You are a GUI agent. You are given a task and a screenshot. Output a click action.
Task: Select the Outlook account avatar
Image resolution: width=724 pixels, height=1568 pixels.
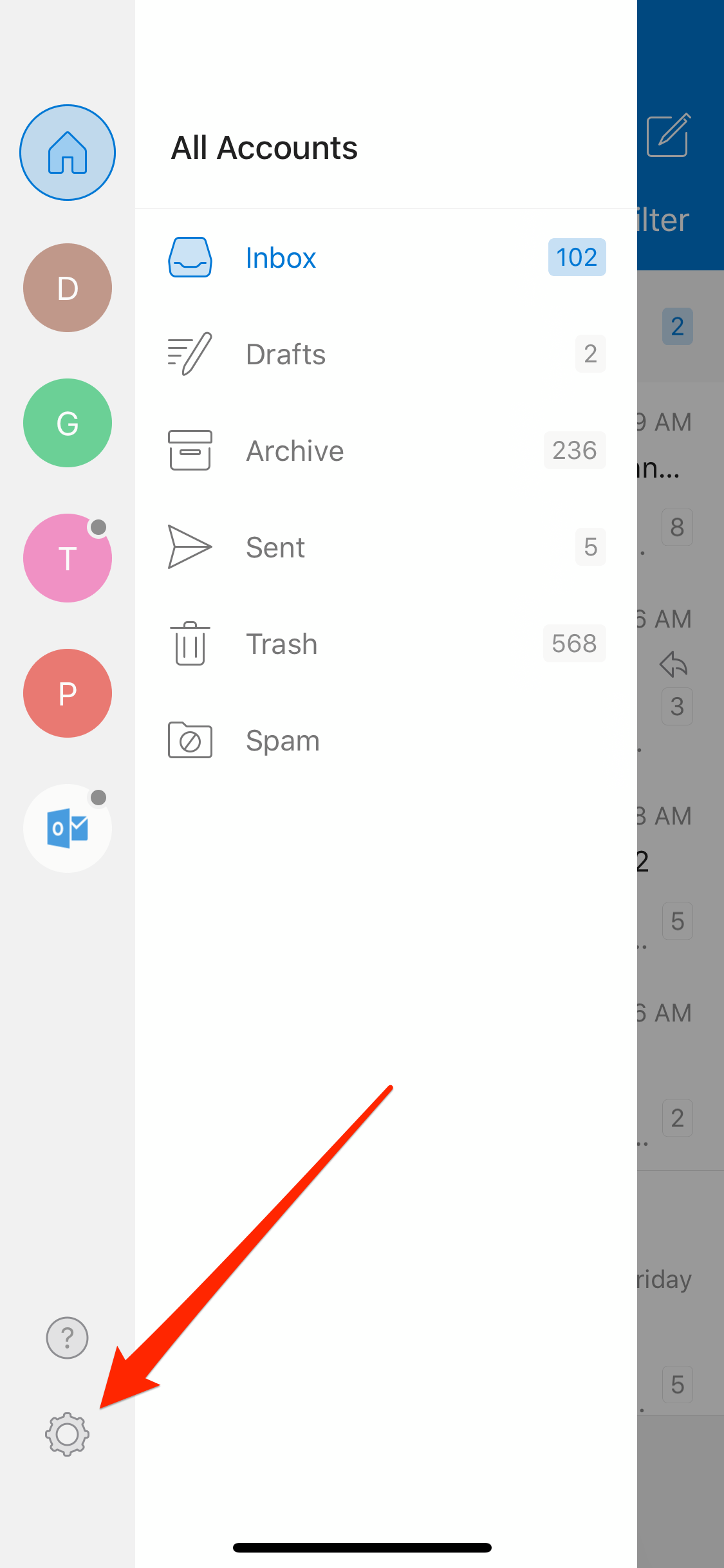click(x=68, y=828)
